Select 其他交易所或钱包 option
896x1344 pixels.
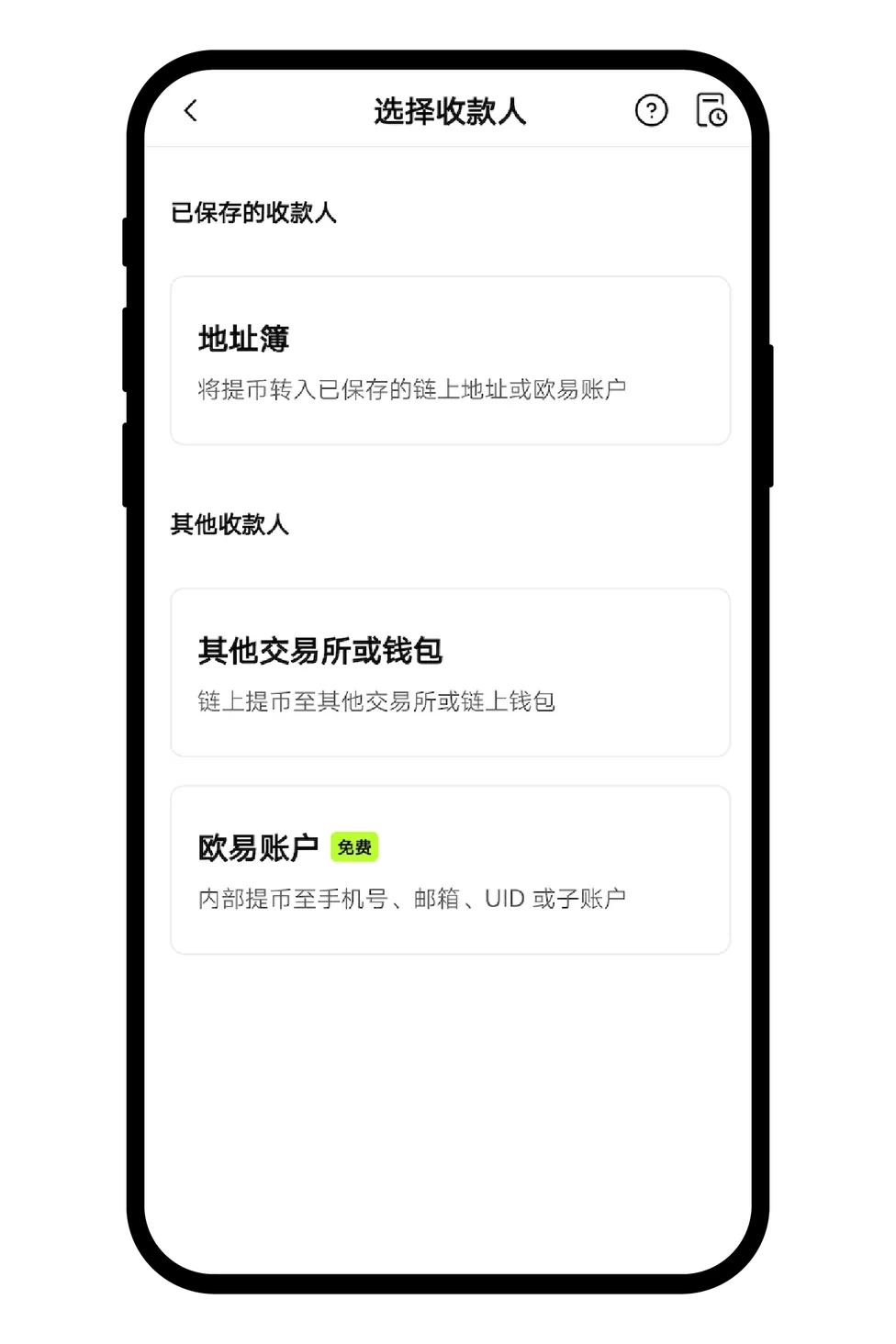pos(450,673)
